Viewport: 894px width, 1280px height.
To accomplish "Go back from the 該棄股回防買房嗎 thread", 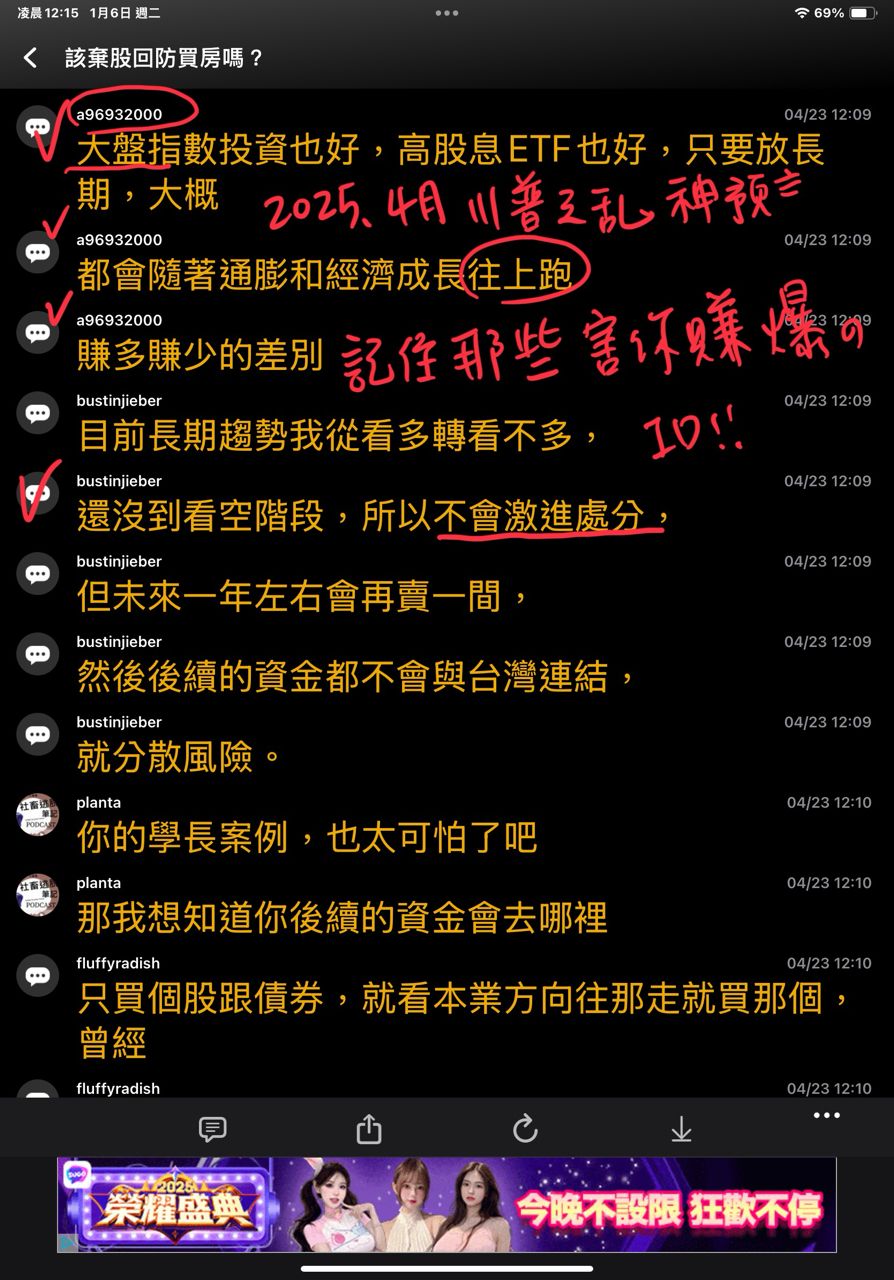I will point(31,58).
